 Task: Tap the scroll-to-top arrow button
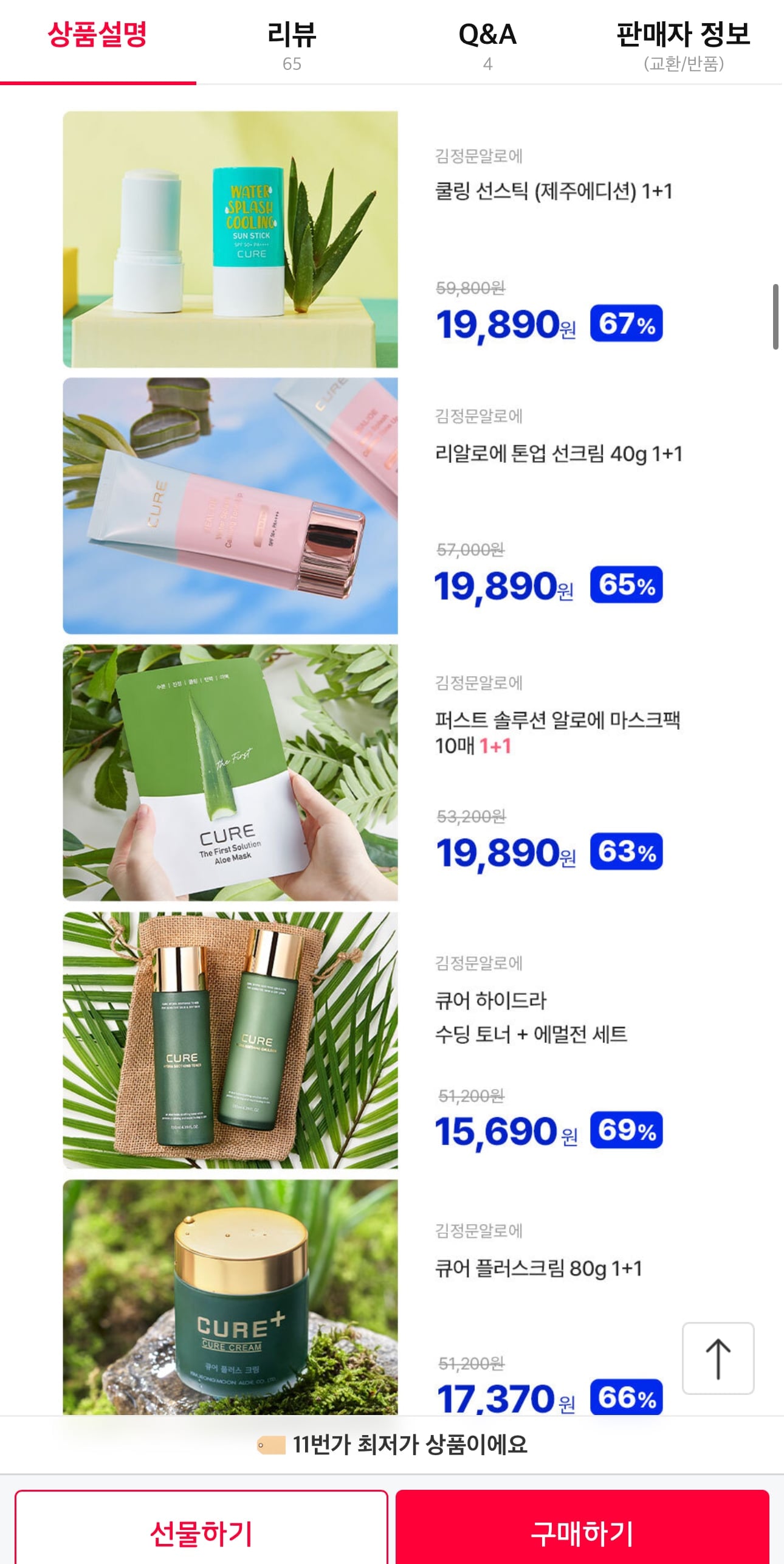point(718,1358)
